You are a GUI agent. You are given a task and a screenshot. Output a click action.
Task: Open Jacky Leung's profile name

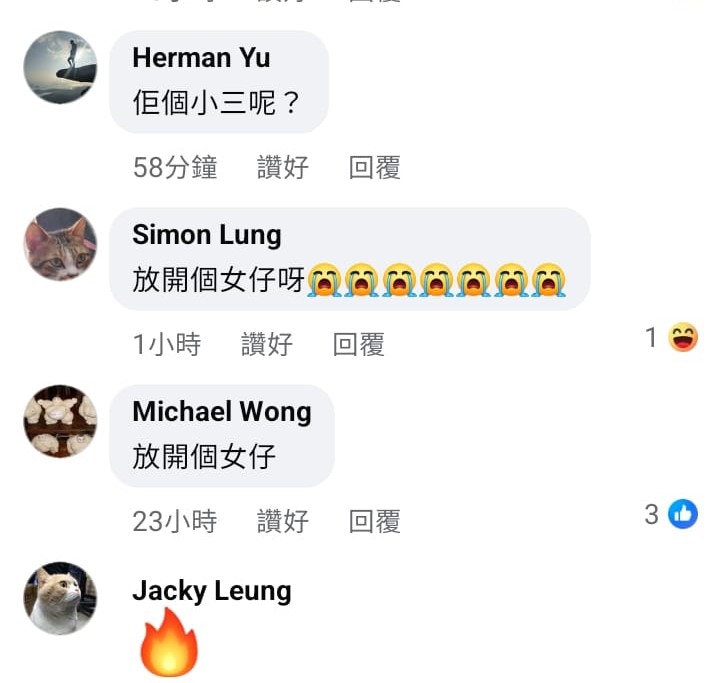(x=212, y=591)
